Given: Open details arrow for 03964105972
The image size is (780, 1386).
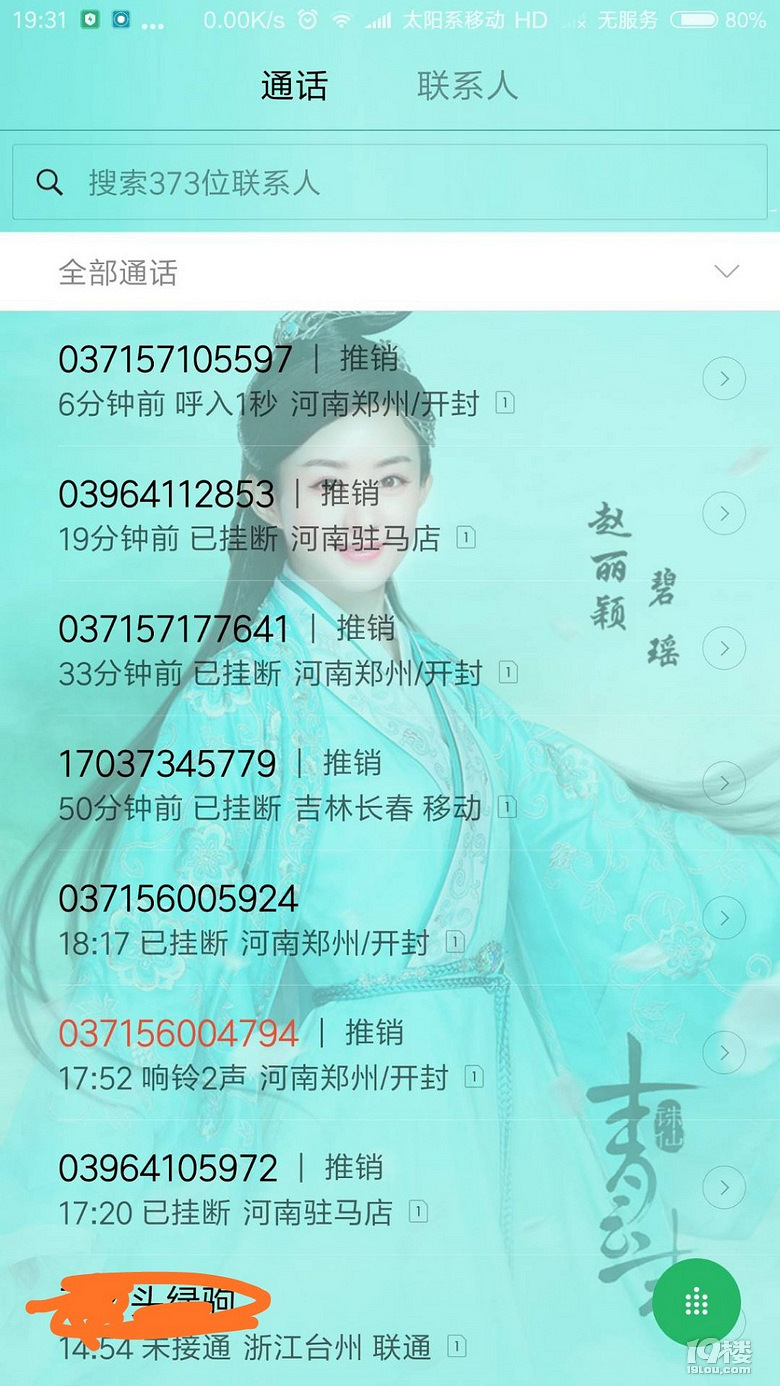Looking at the screenshot, I should (x=724, y=1187).
